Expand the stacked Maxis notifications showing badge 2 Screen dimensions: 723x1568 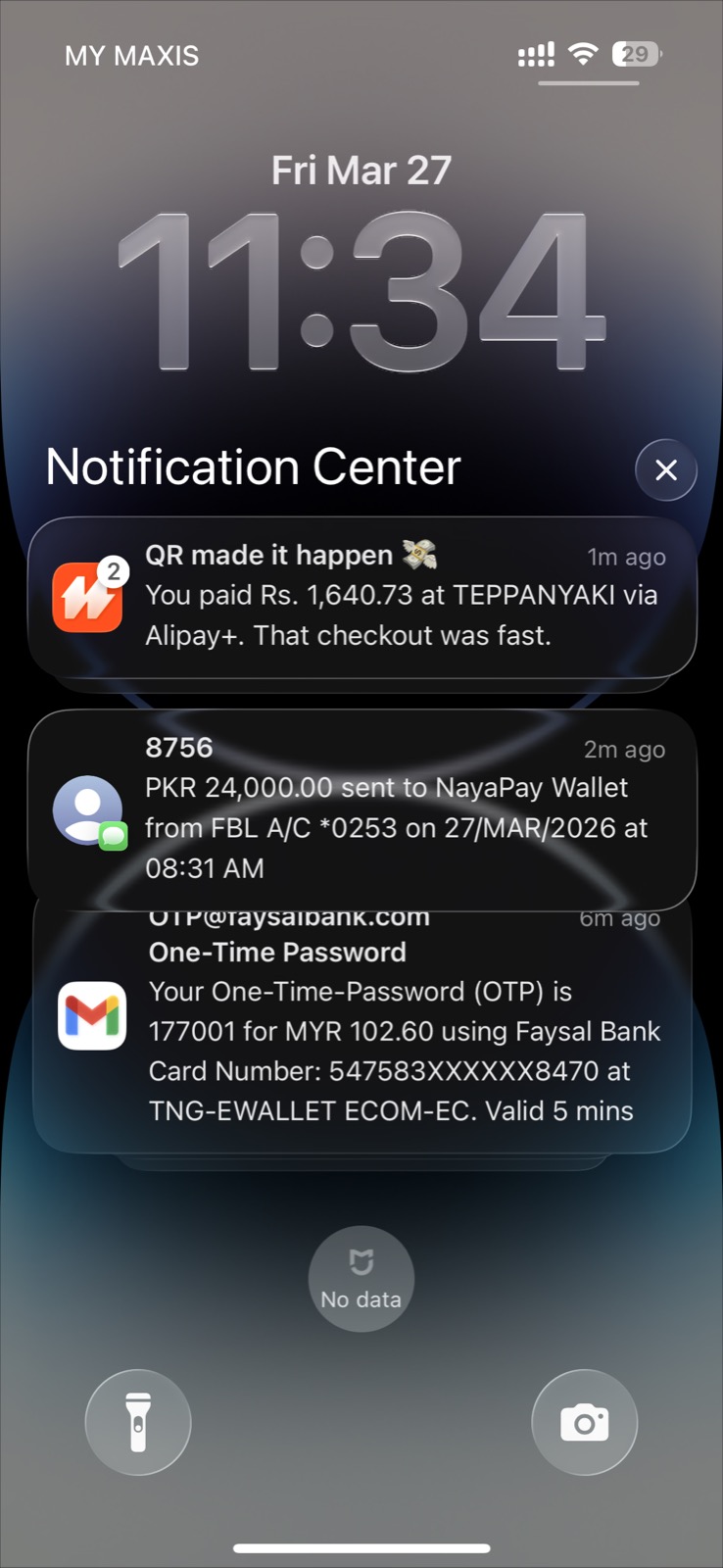click(114, 572)
